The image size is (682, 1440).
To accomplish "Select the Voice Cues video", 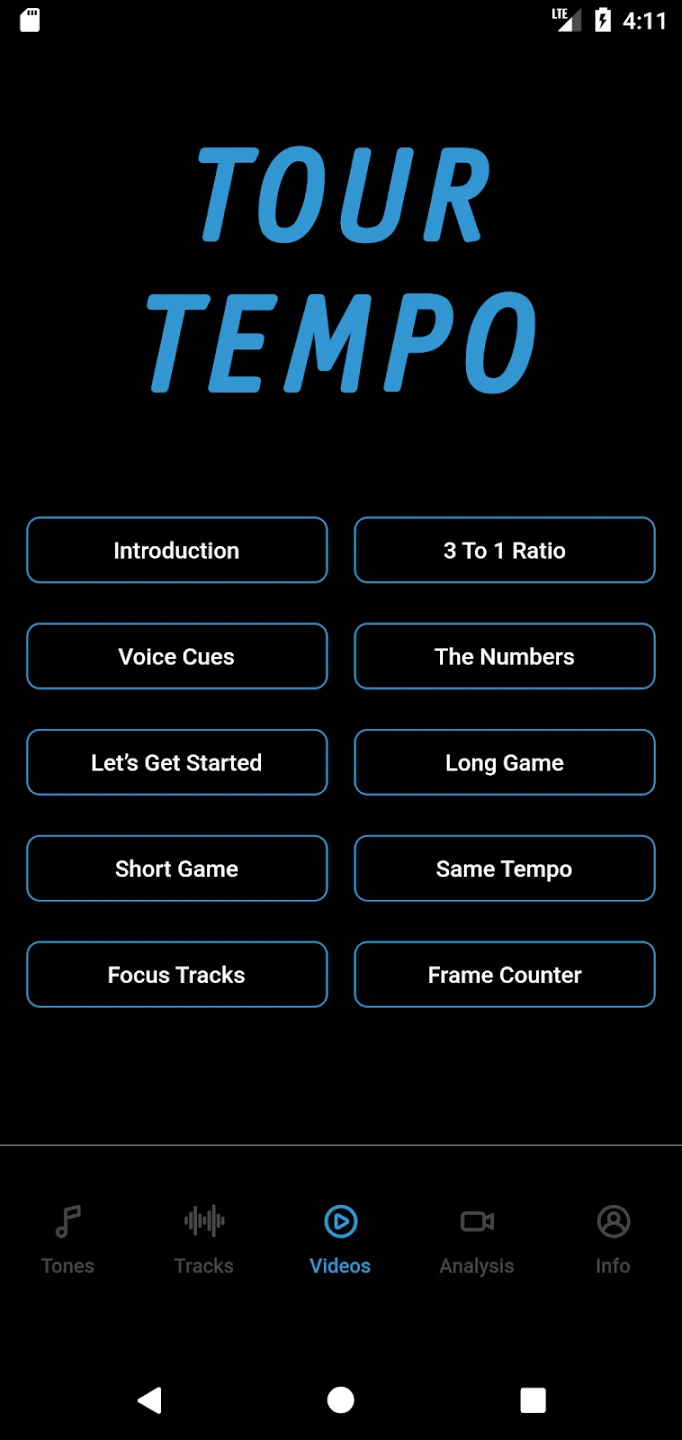I will [x=177, y=656].
